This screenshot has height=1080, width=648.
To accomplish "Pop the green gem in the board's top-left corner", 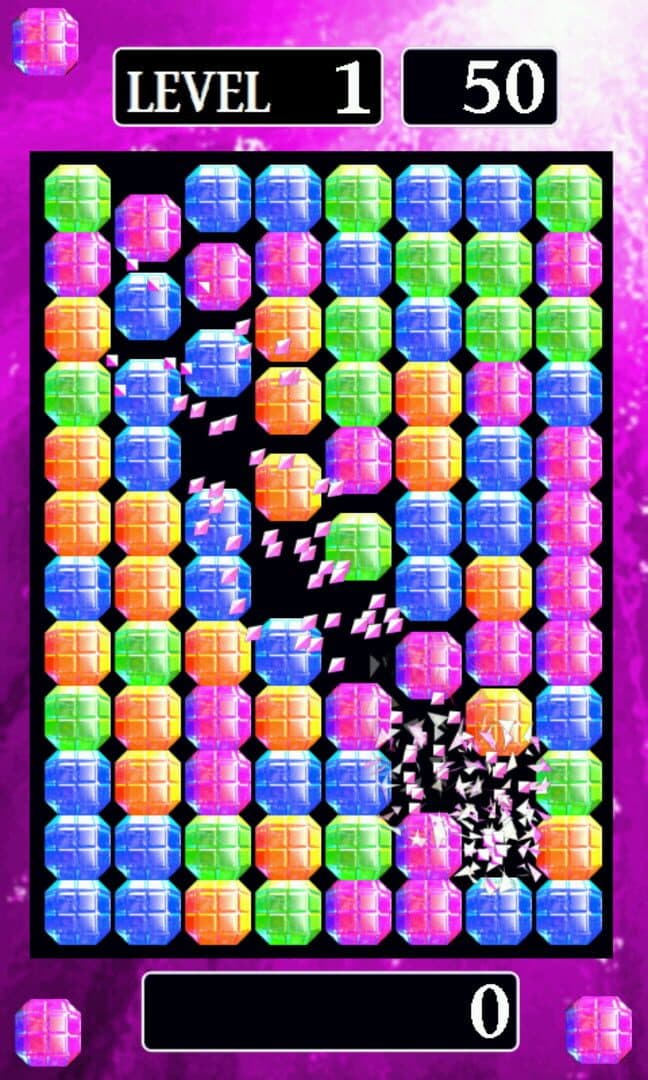I will click(77, 198).
